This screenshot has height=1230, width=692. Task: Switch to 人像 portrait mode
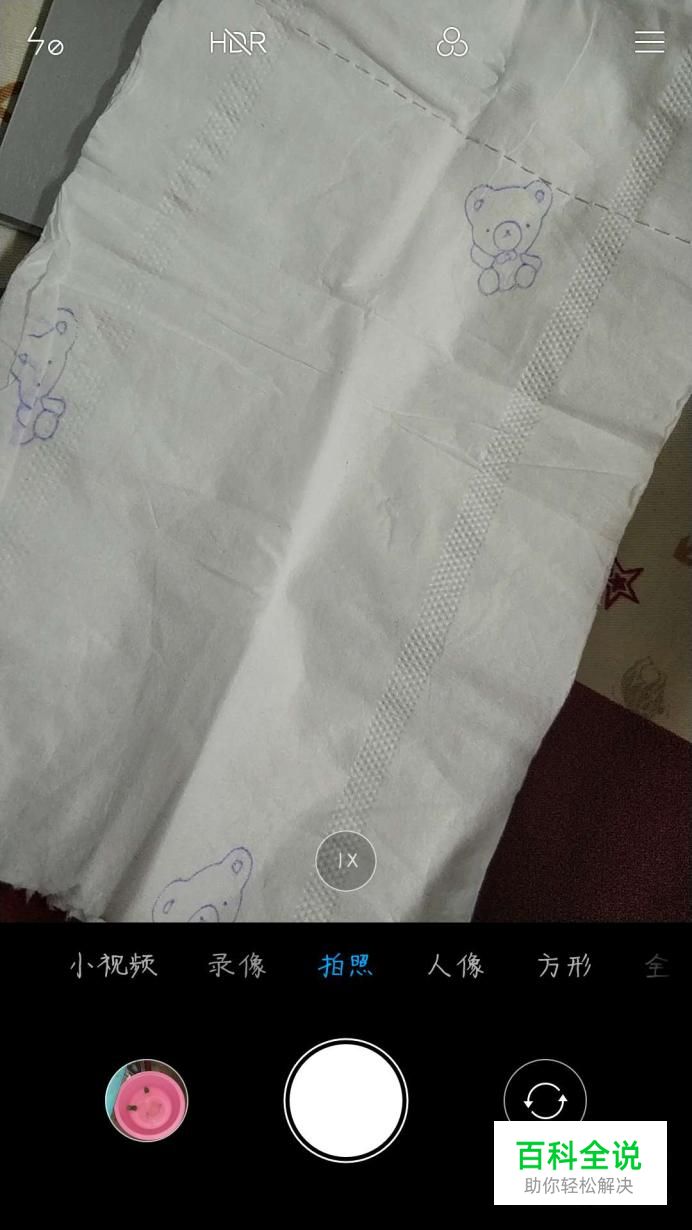pyautogui.click(x=456, y=966)
